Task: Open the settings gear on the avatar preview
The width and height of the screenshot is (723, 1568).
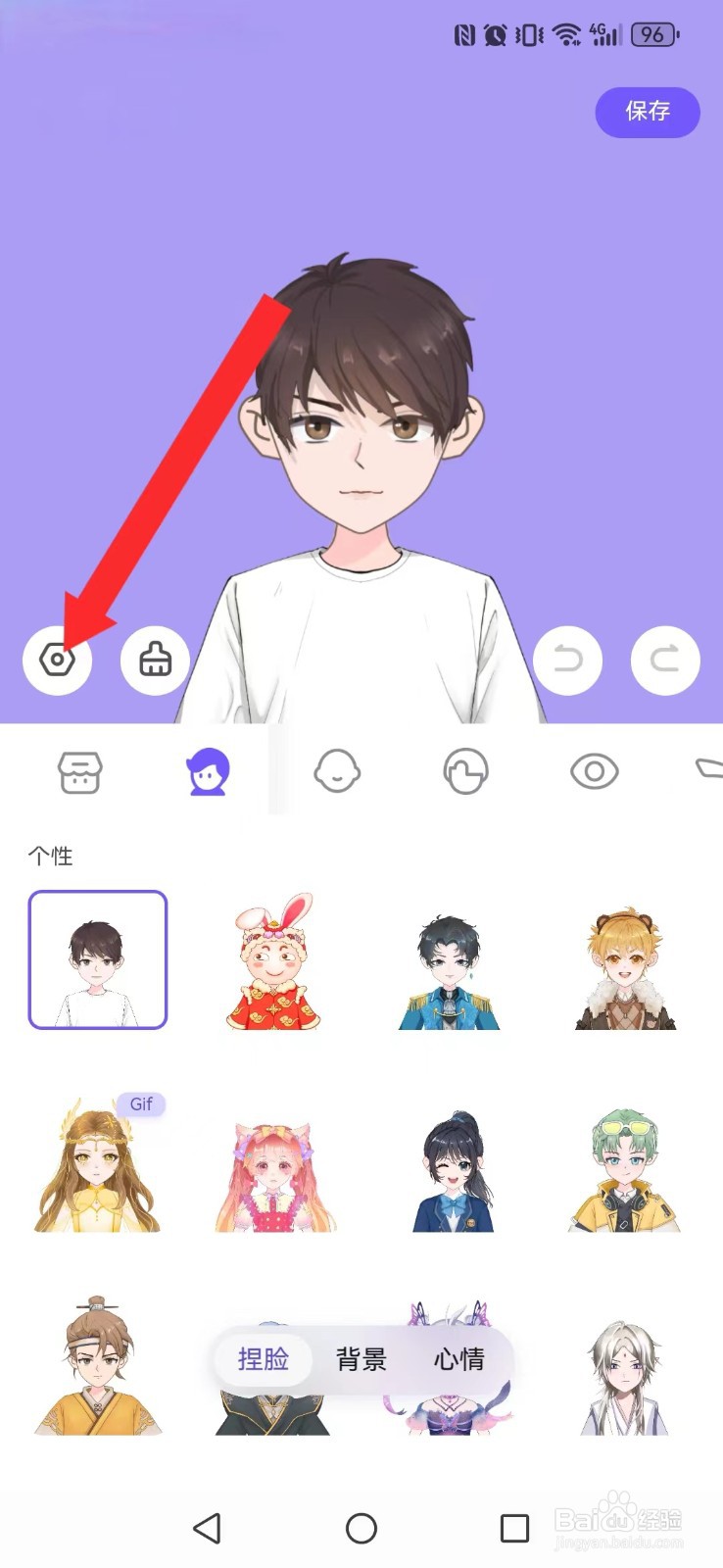Action: pyautogui.click(x=58, y=661)
